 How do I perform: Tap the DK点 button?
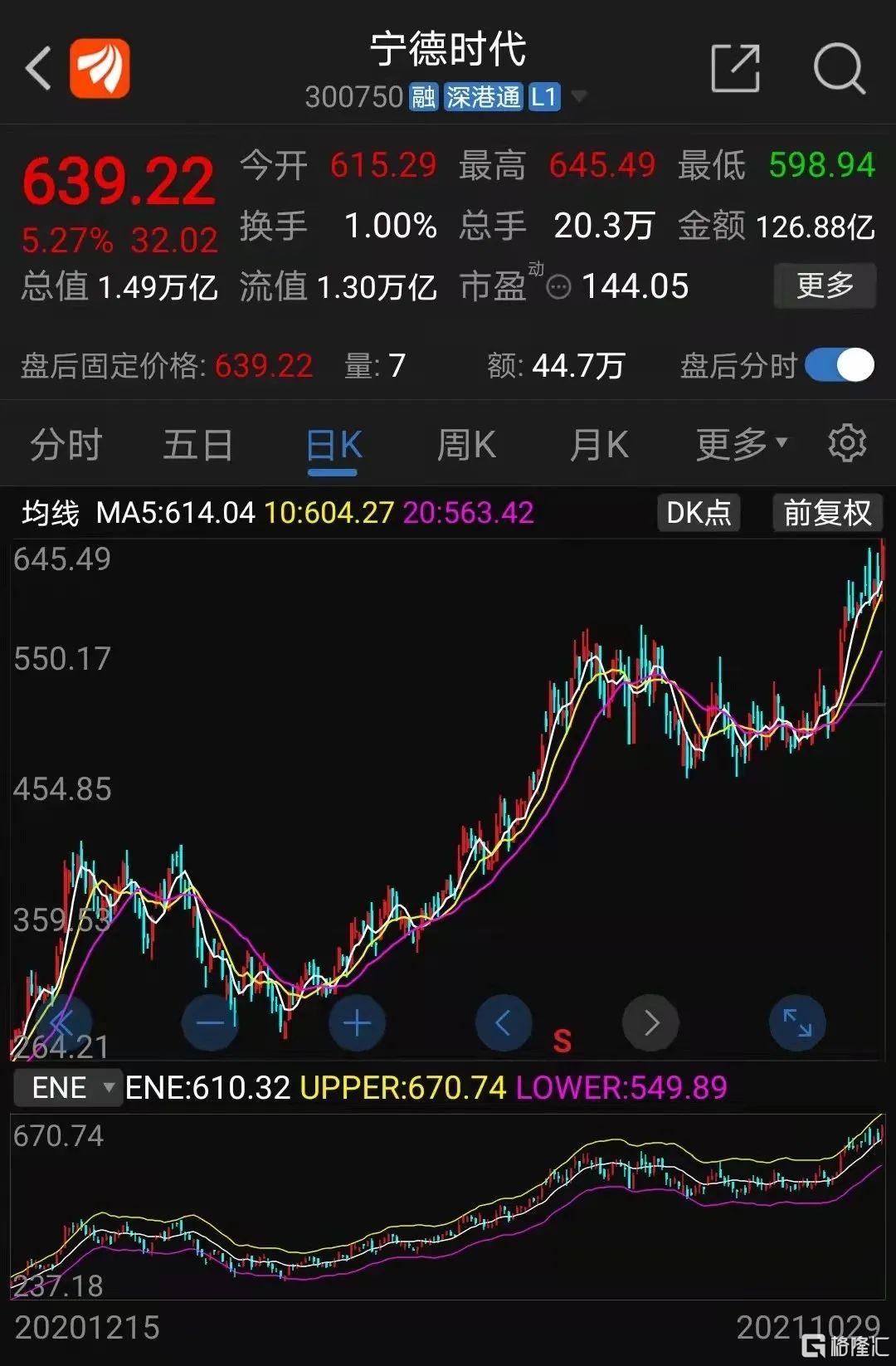coord(699,513)
